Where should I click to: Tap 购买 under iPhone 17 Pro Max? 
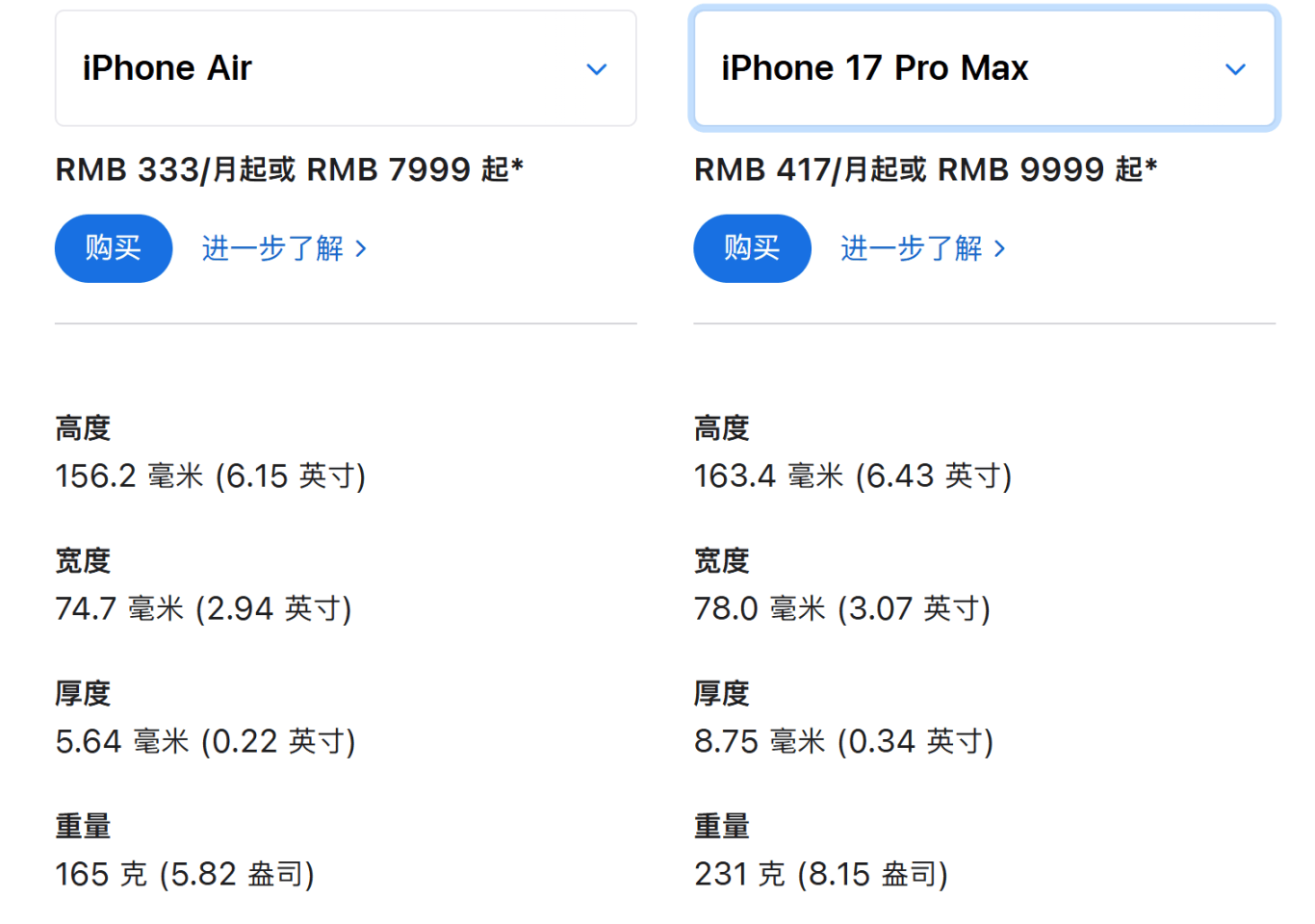[752, 248]
